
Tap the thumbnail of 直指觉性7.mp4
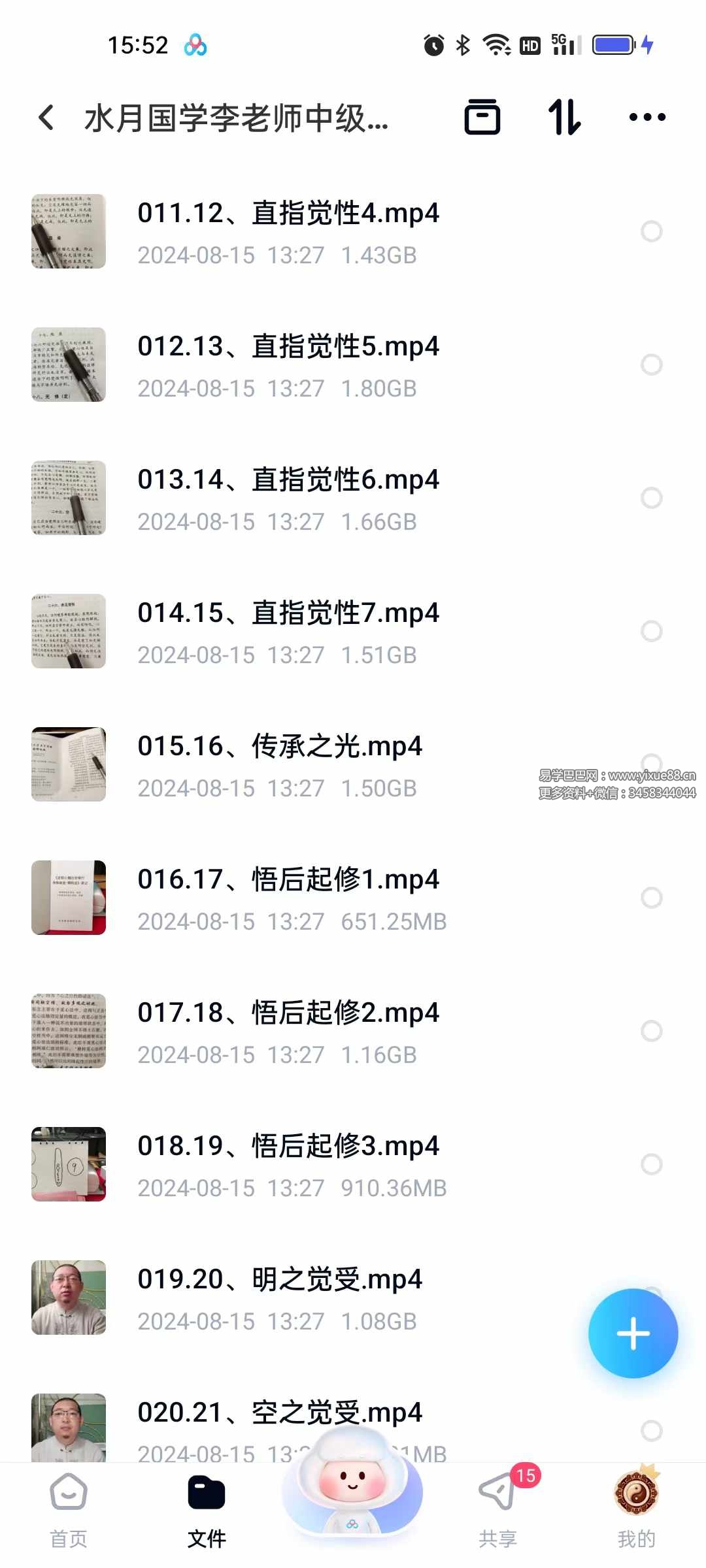pos(69,631)
